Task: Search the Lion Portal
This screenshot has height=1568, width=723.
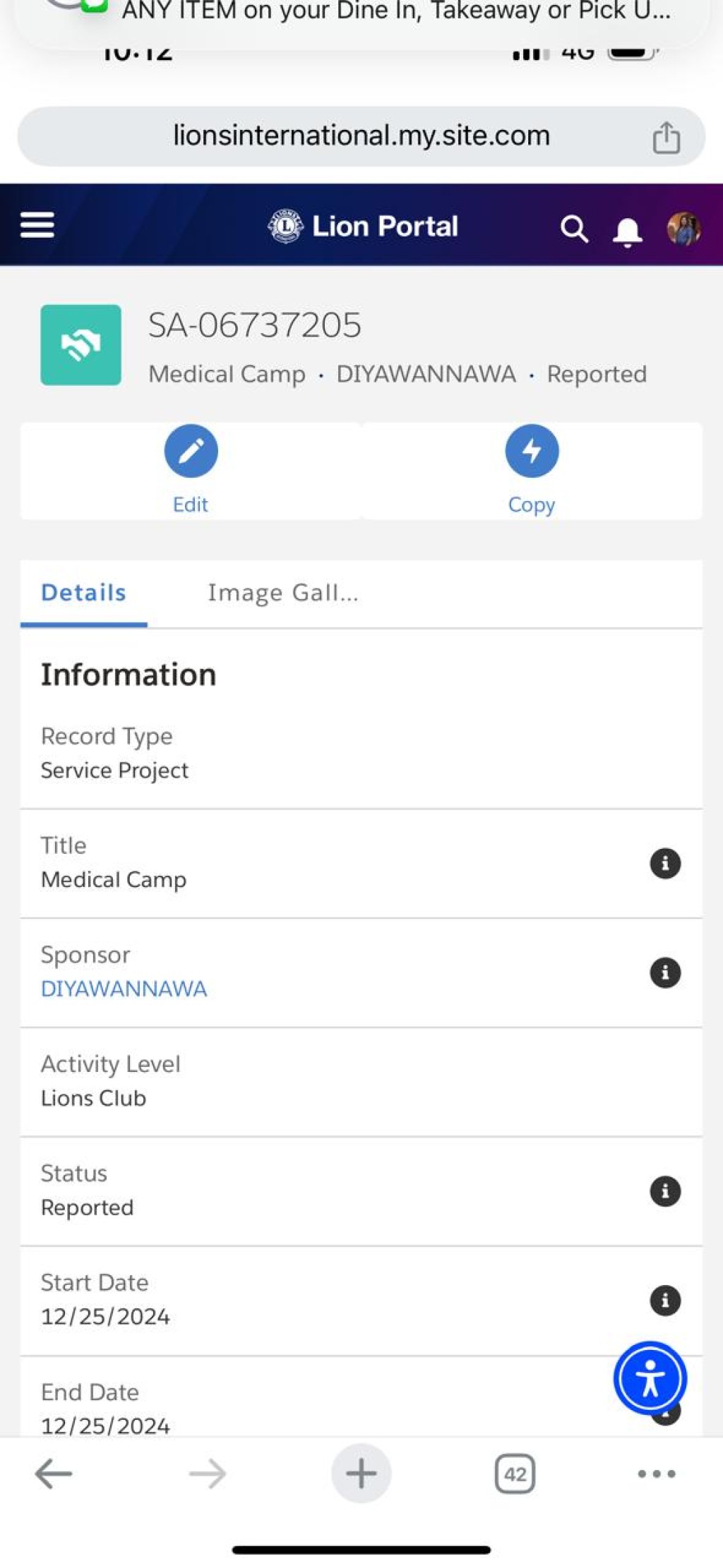Action: click(x=574, y=229)
